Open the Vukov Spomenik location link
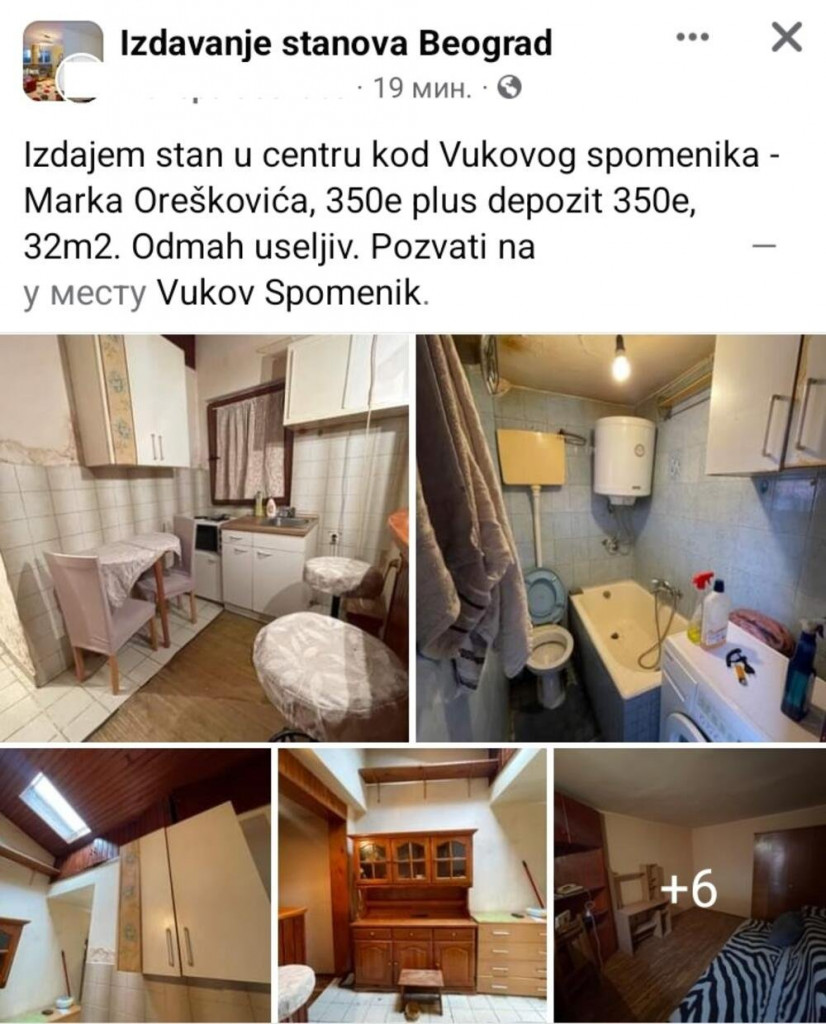Screen dimensions: 826x1024 292,293
